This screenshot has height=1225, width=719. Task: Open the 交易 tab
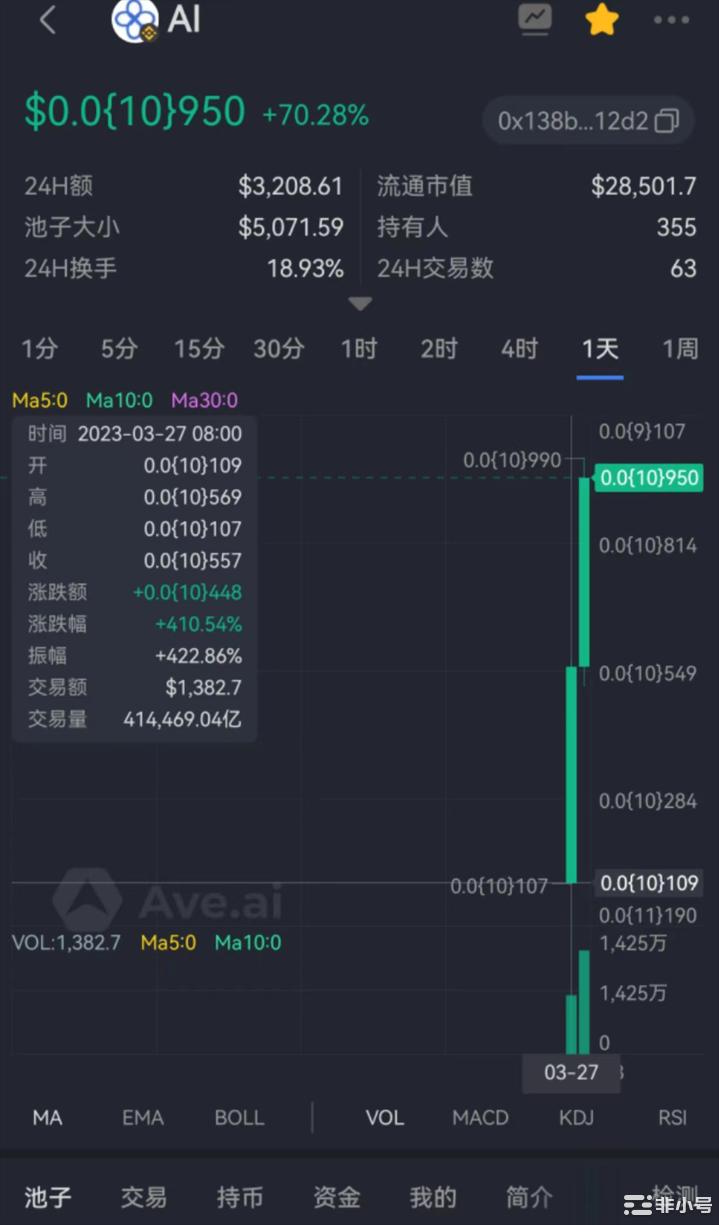tap(143, 1196)
